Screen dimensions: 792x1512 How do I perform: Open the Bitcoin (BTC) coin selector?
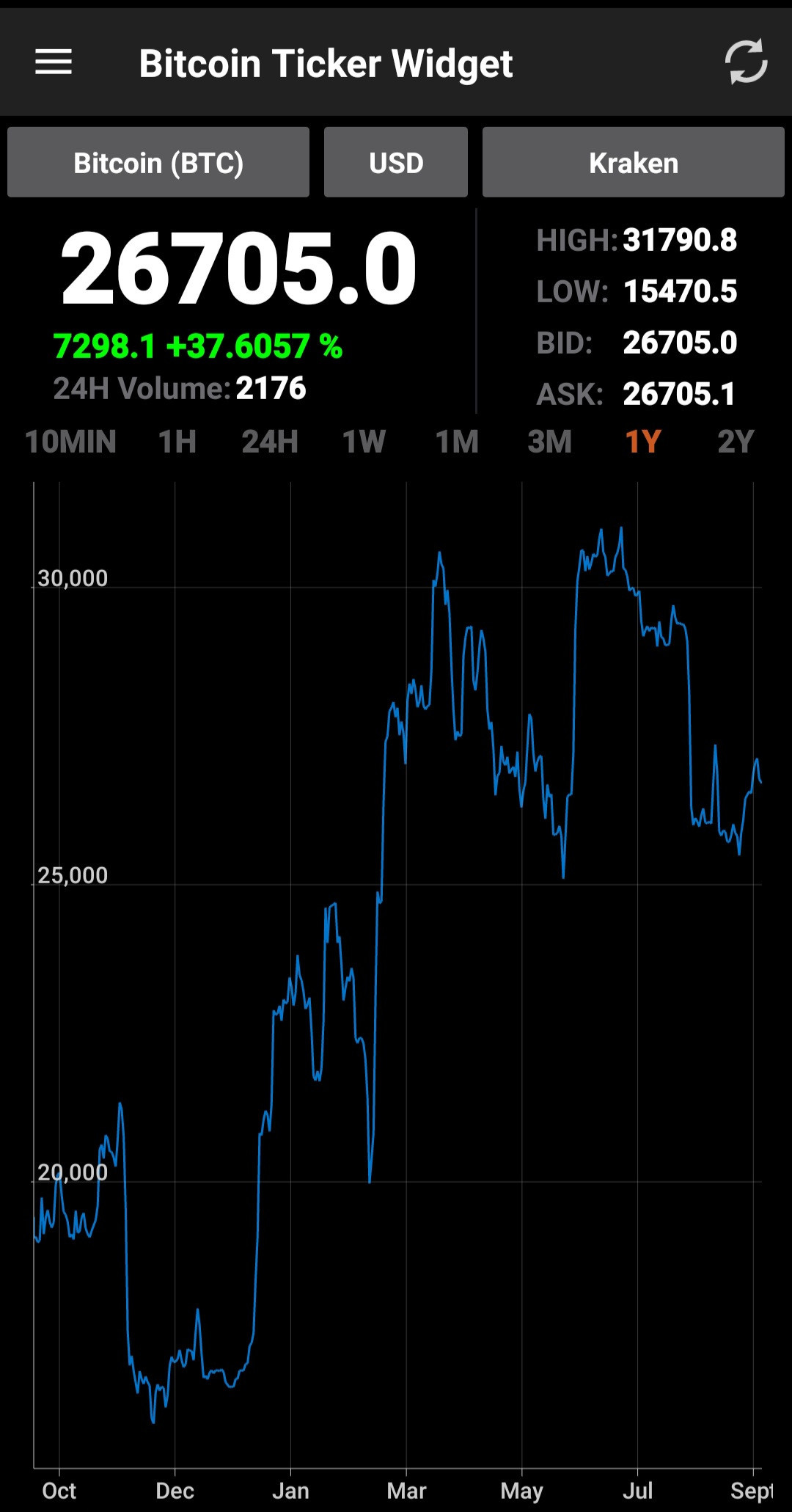pos(158,162)
